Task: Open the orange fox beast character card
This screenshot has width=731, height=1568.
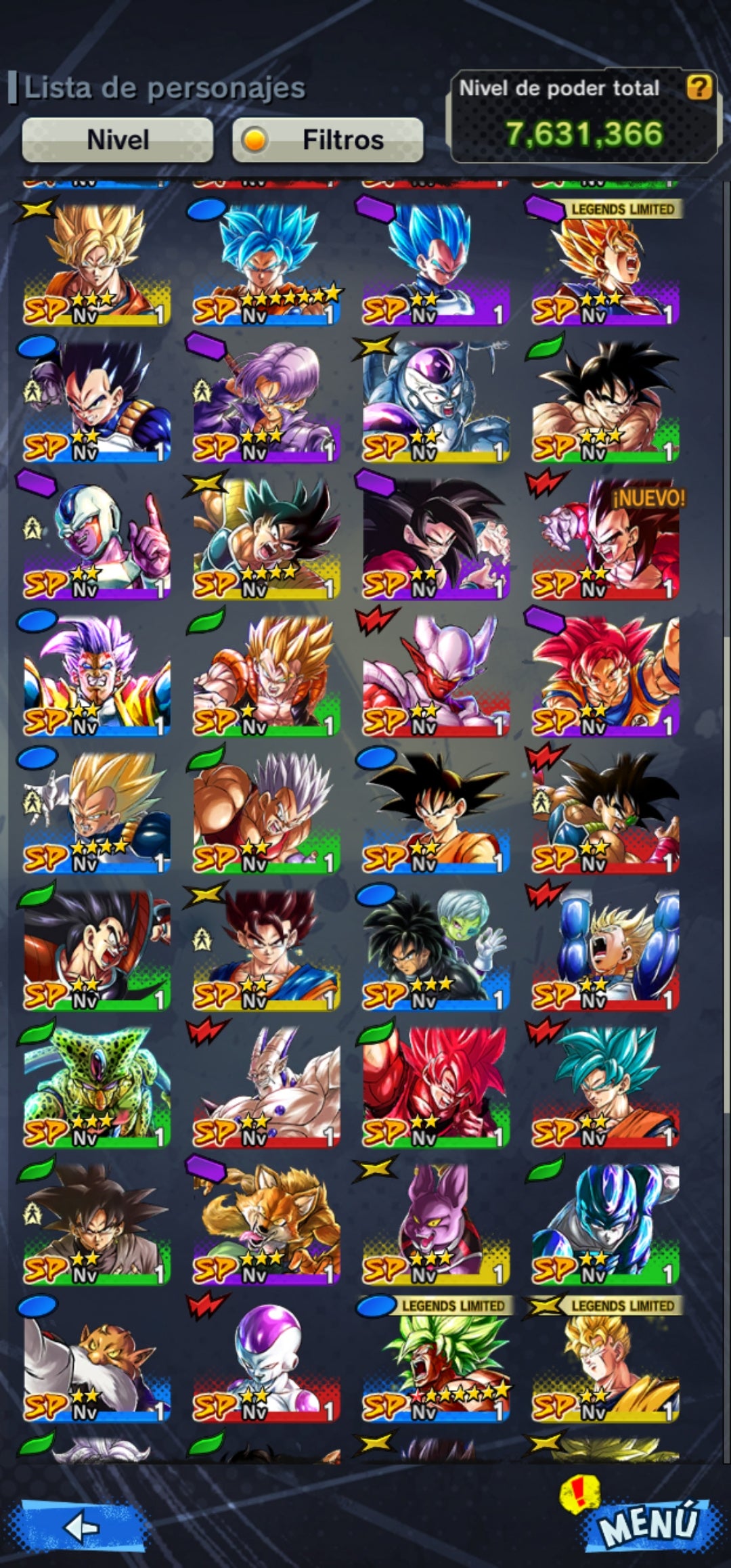Action: tap(267, 1223)
